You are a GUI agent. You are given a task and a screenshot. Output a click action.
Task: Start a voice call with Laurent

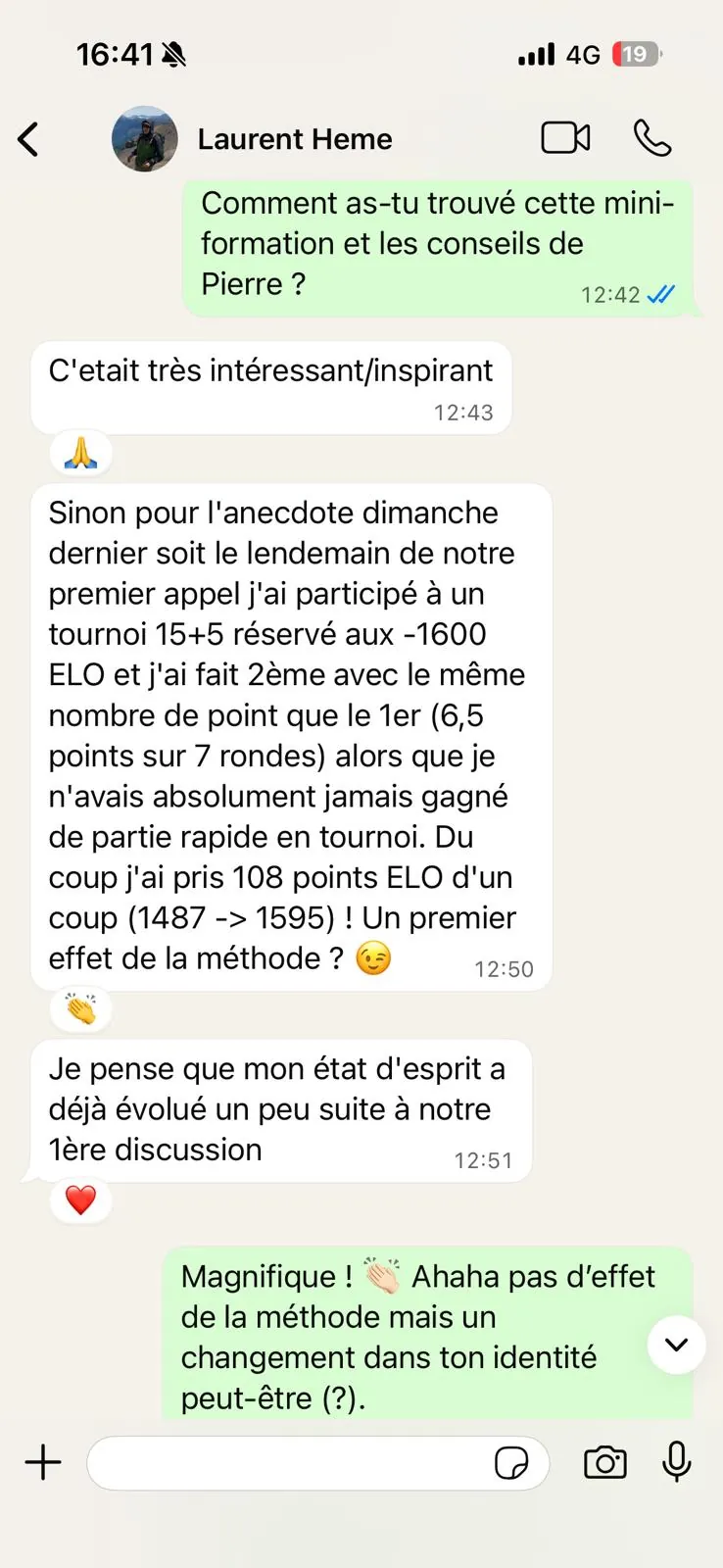(651, 138)
